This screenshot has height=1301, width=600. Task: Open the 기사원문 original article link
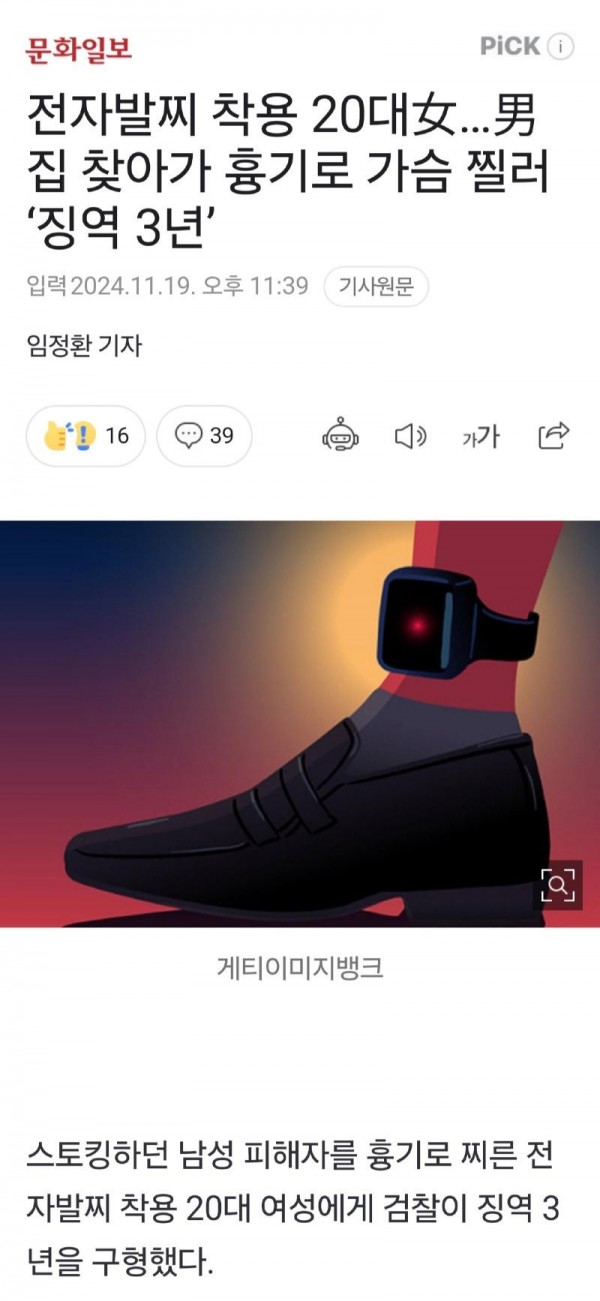[376, 287]
